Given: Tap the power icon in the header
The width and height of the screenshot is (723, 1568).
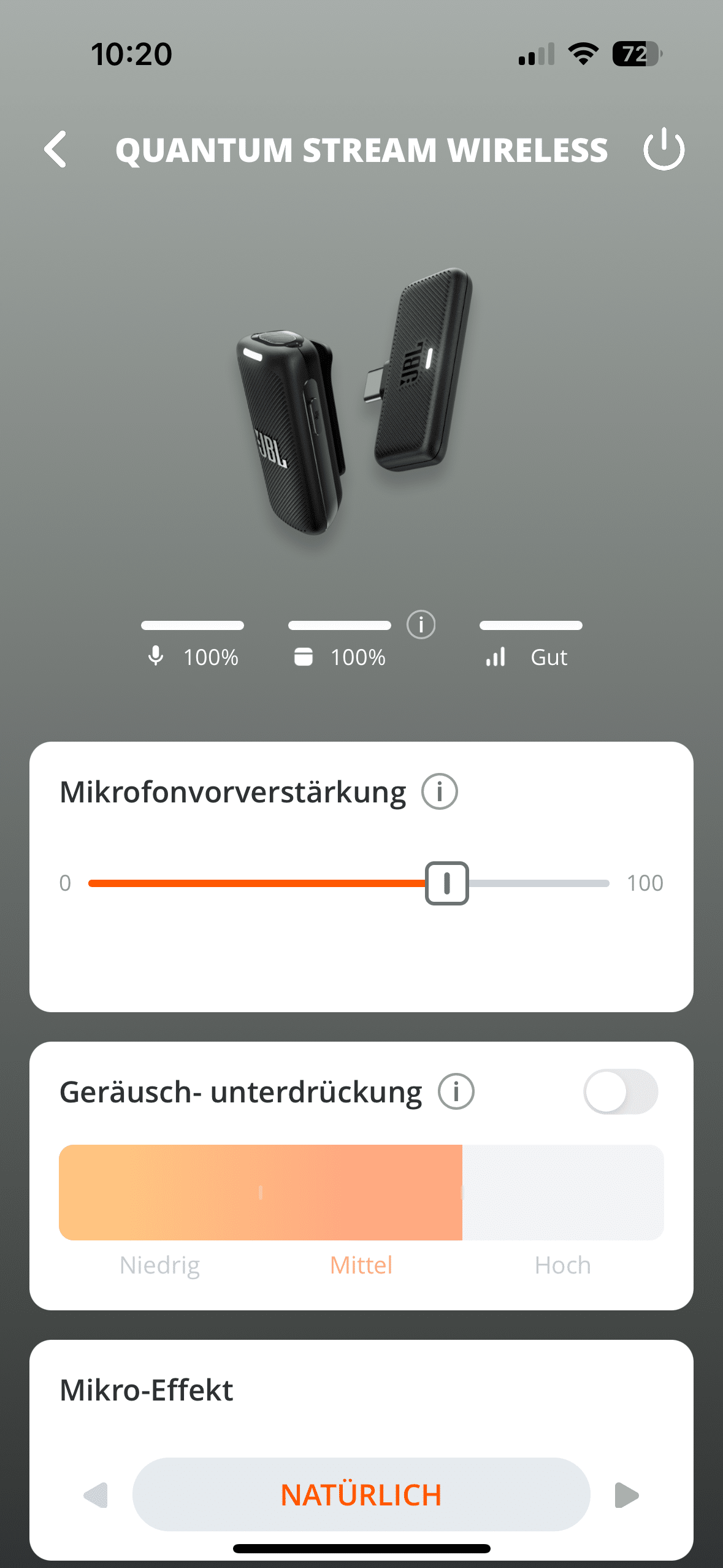Looking at the screenshot, I should click(x=664, y=149).
